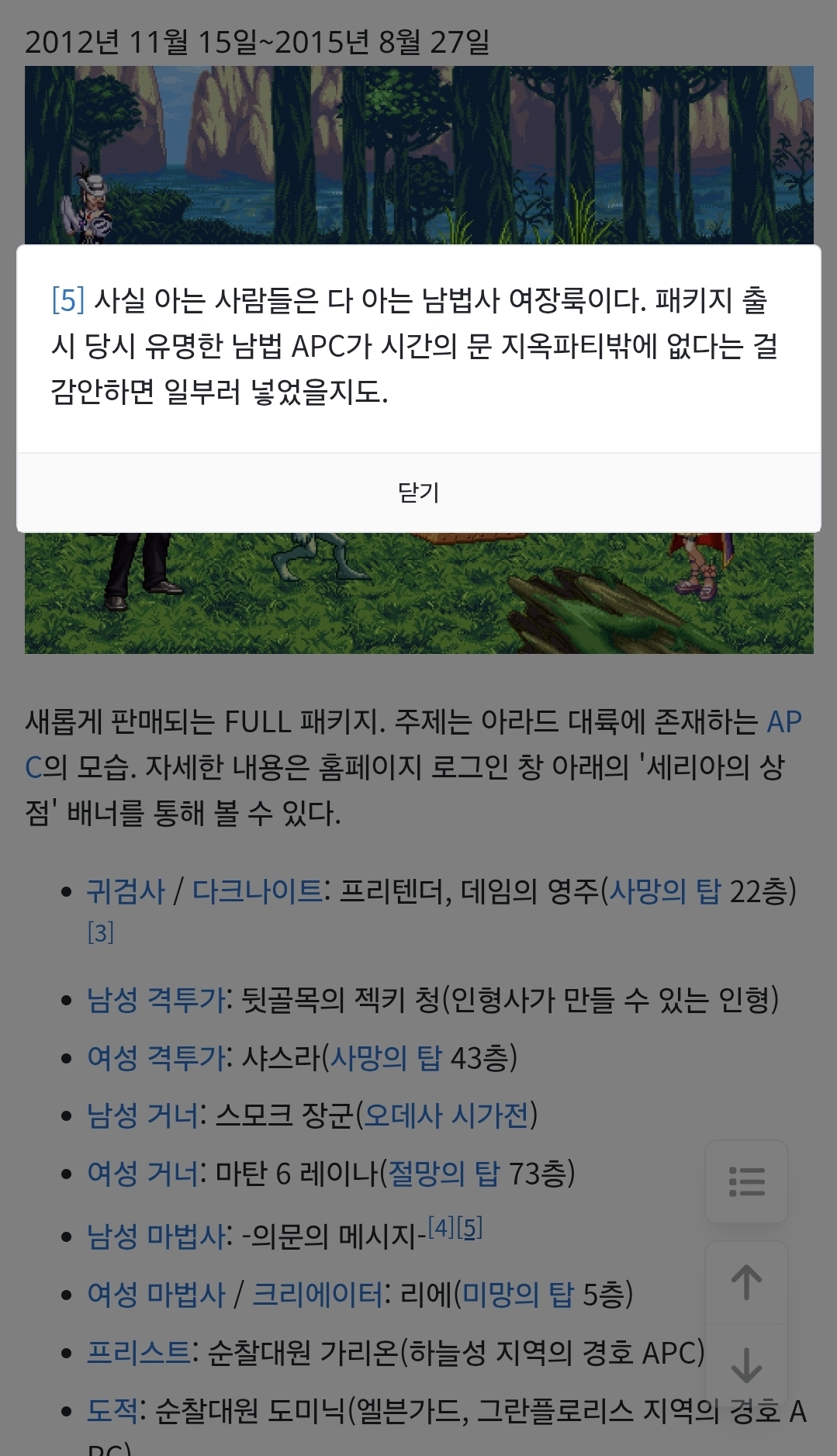The image size is (837, 1456).
Task: Open the 남성 거너 page
Action: (143, 1115)
